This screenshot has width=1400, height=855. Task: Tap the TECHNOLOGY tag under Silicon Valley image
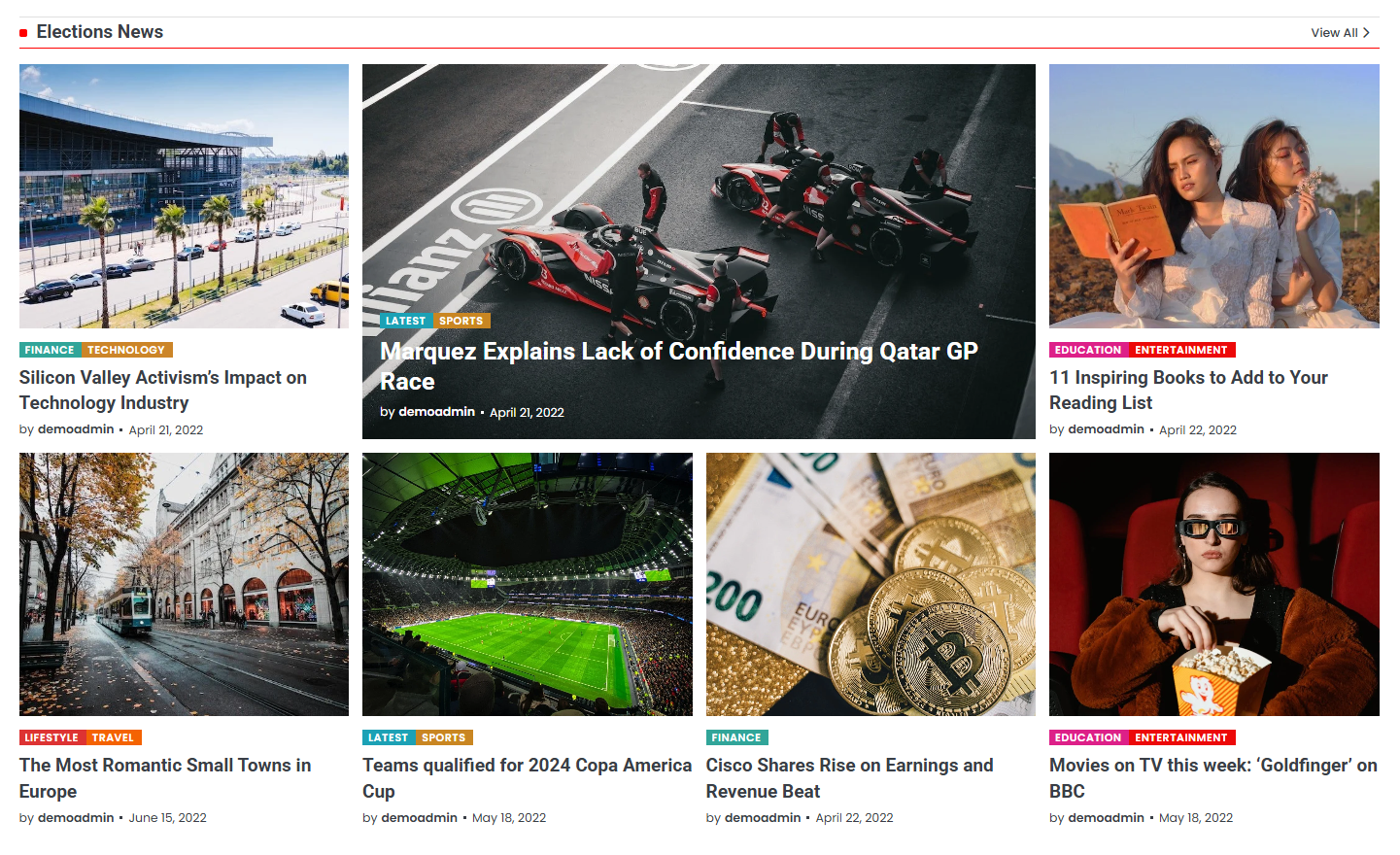pyautogui.click(x=125, y=350)
